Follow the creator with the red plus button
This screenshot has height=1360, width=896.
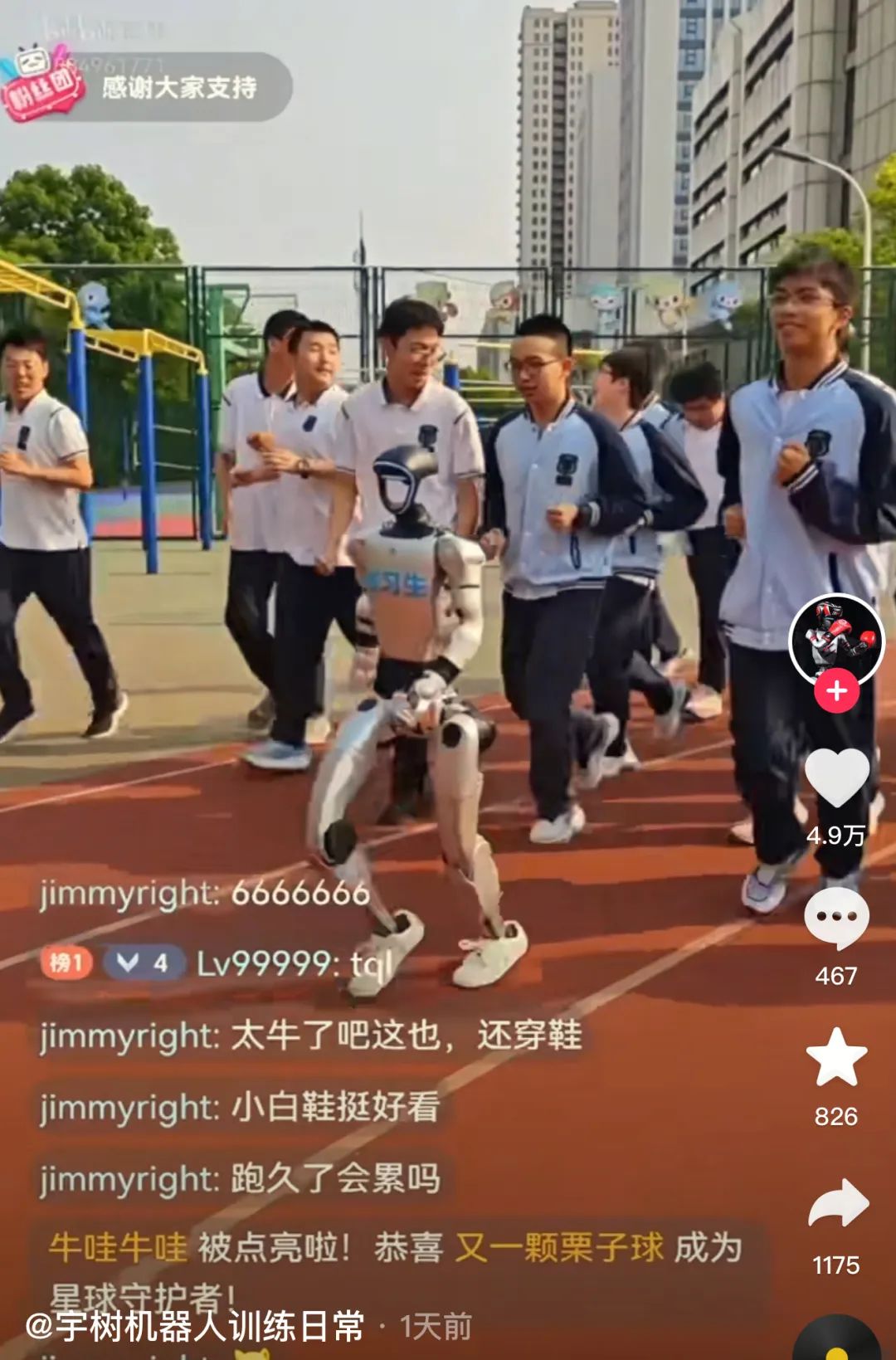836,691
